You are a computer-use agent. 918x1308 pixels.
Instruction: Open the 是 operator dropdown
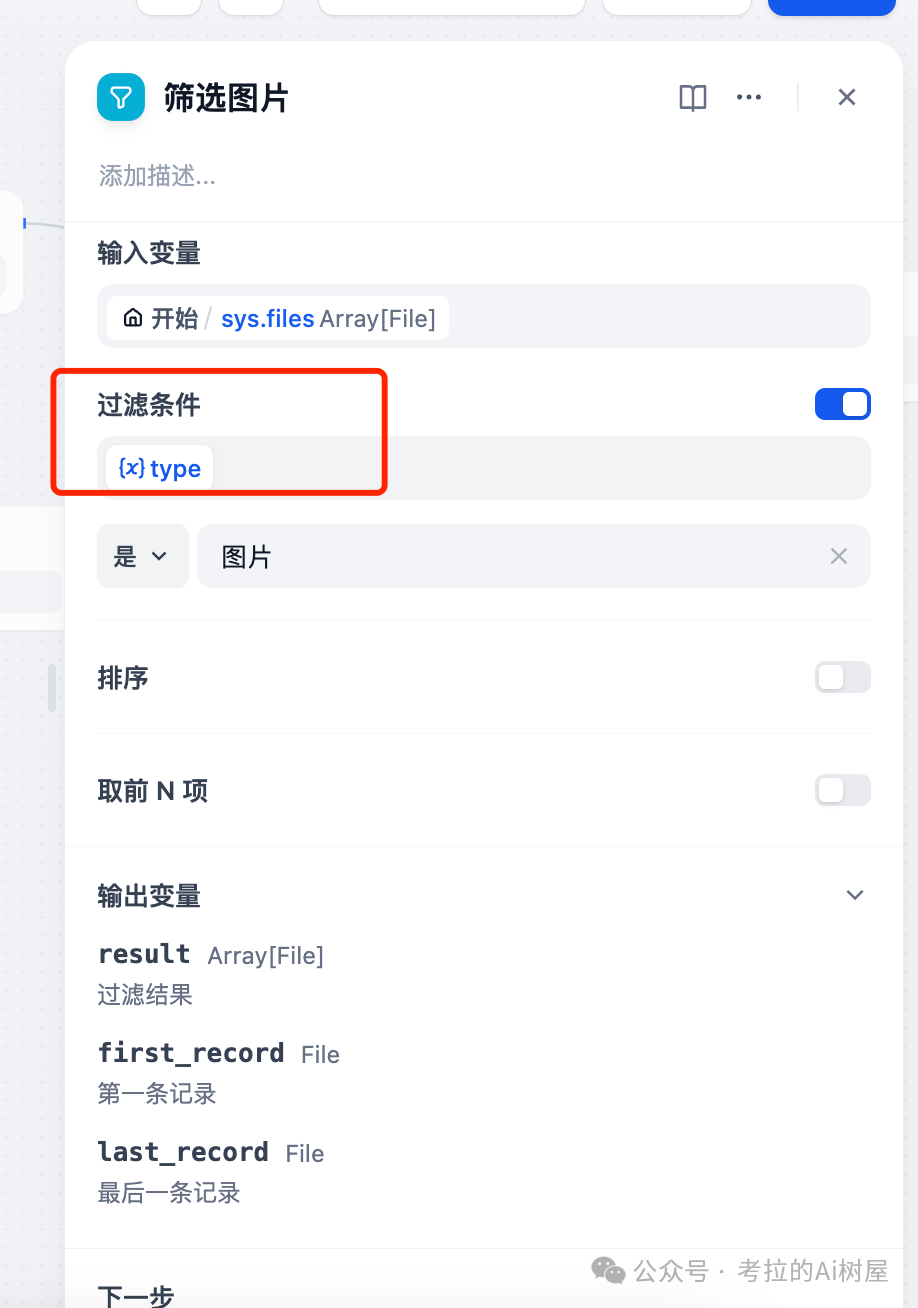pos(142,556)
